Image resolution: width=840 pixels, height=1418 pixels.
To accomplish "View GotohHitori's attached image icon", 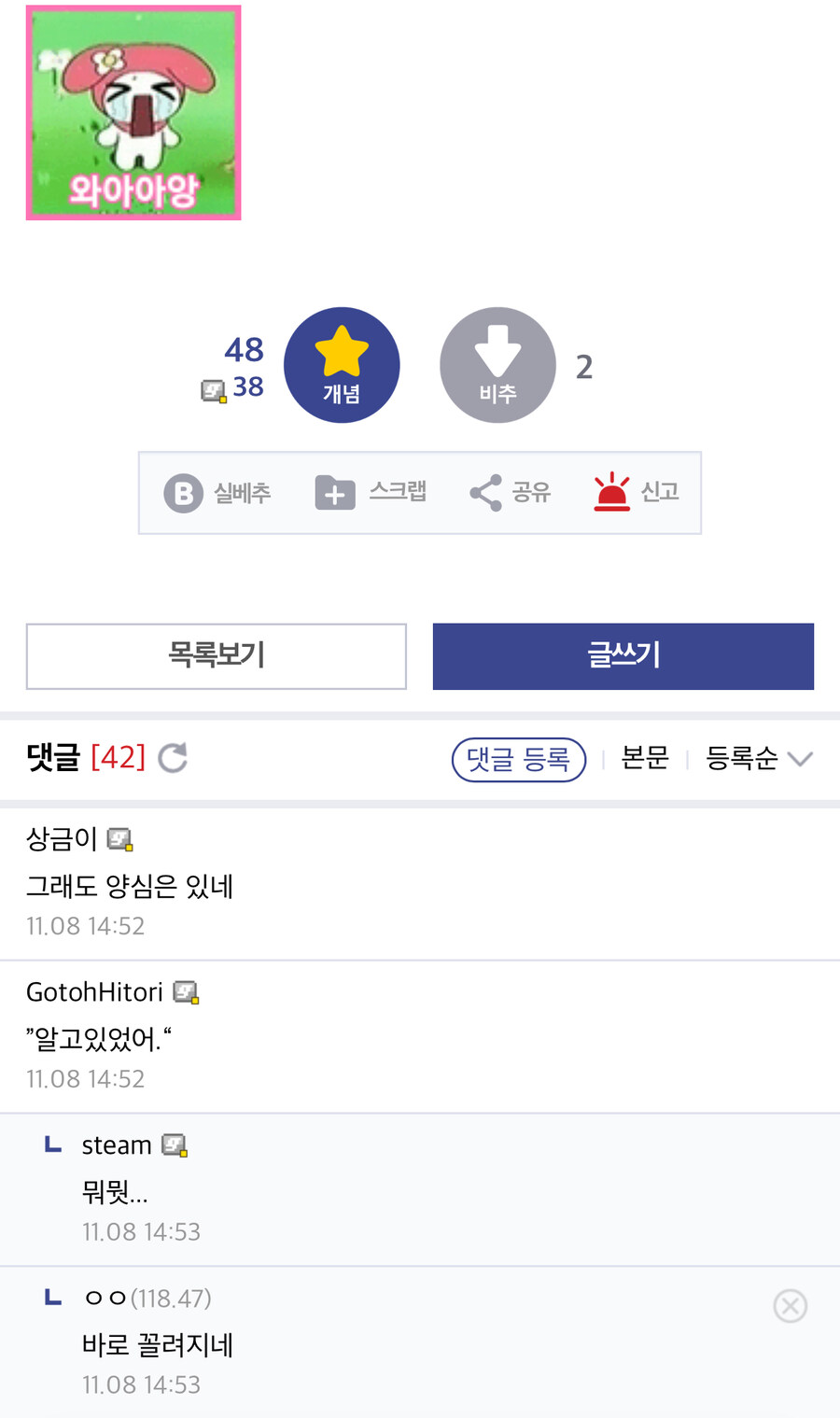I will pos(186,992).
